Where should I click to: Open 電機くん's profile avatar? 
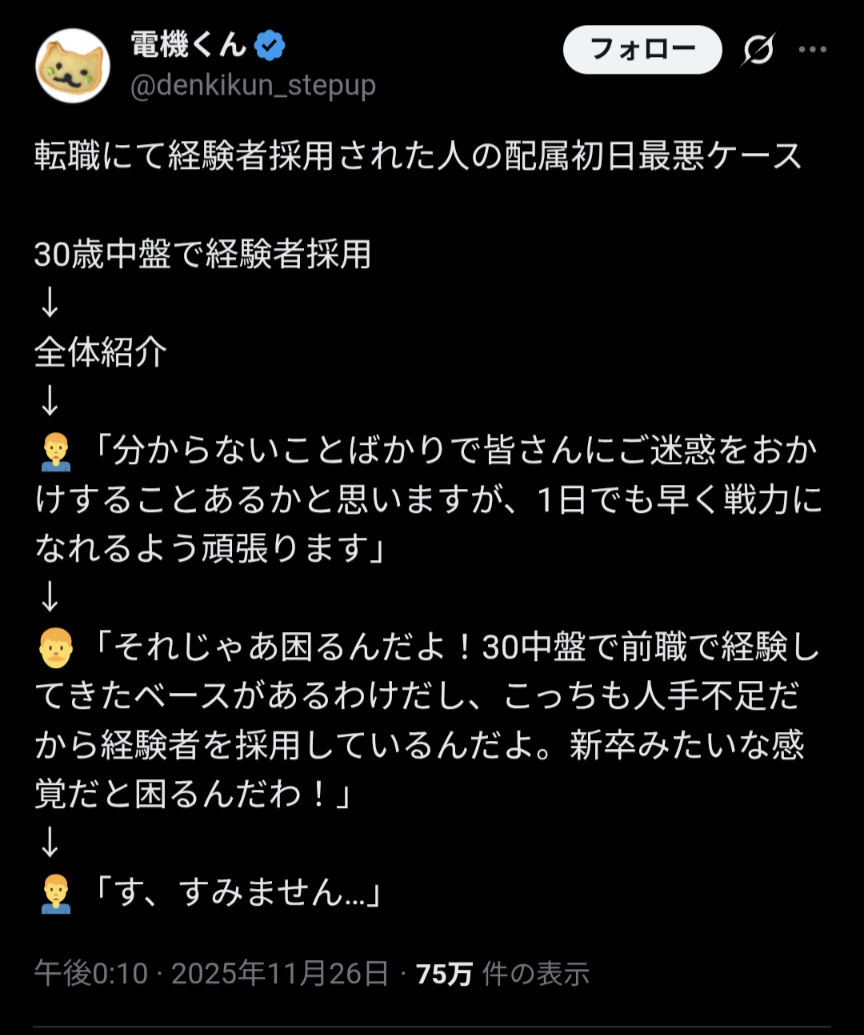(x=72, y=65)
